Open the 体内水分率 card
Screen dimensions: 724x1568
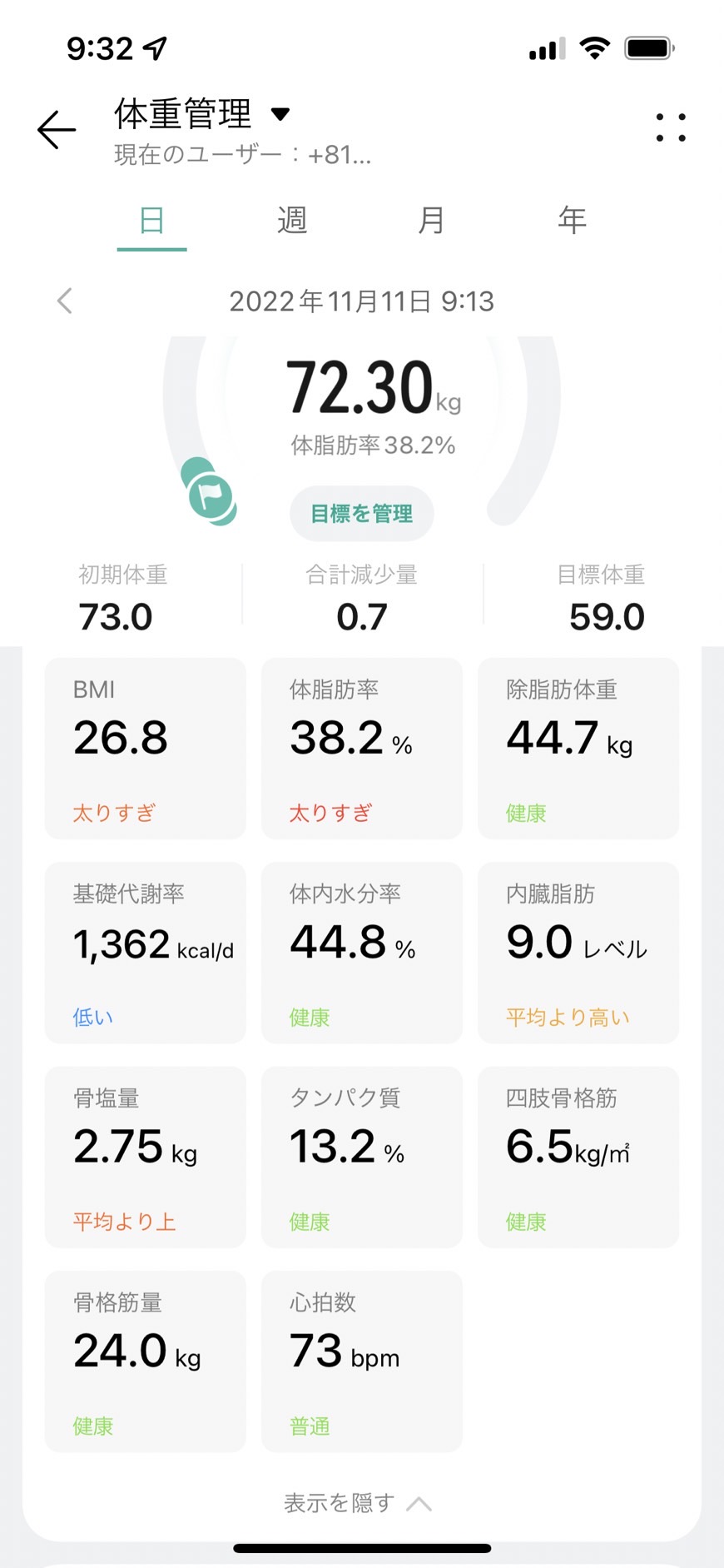coord(361,953)
